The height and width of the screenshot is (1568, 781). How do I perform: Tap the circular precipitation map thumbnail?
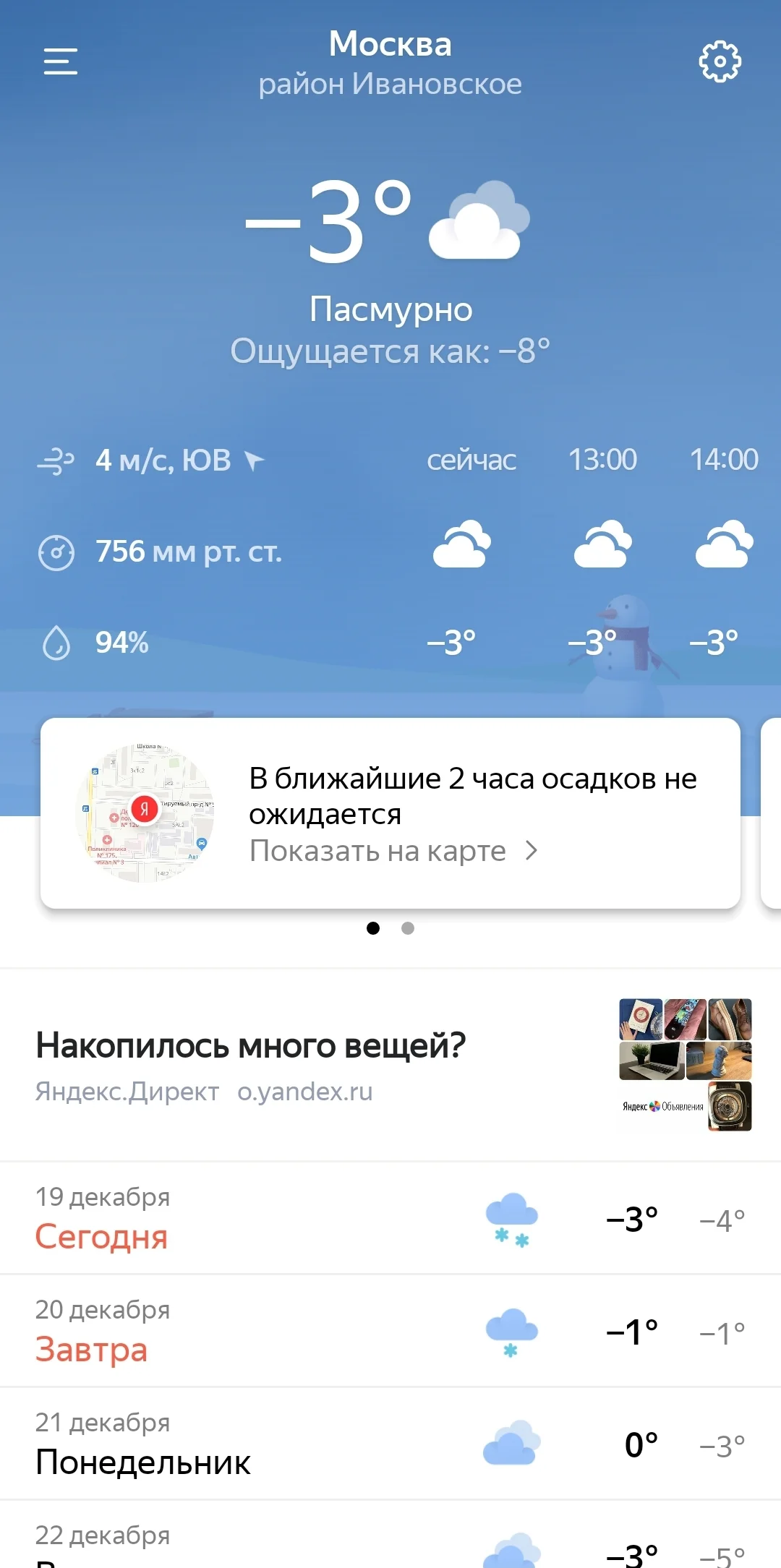click(x=145, y=811)
